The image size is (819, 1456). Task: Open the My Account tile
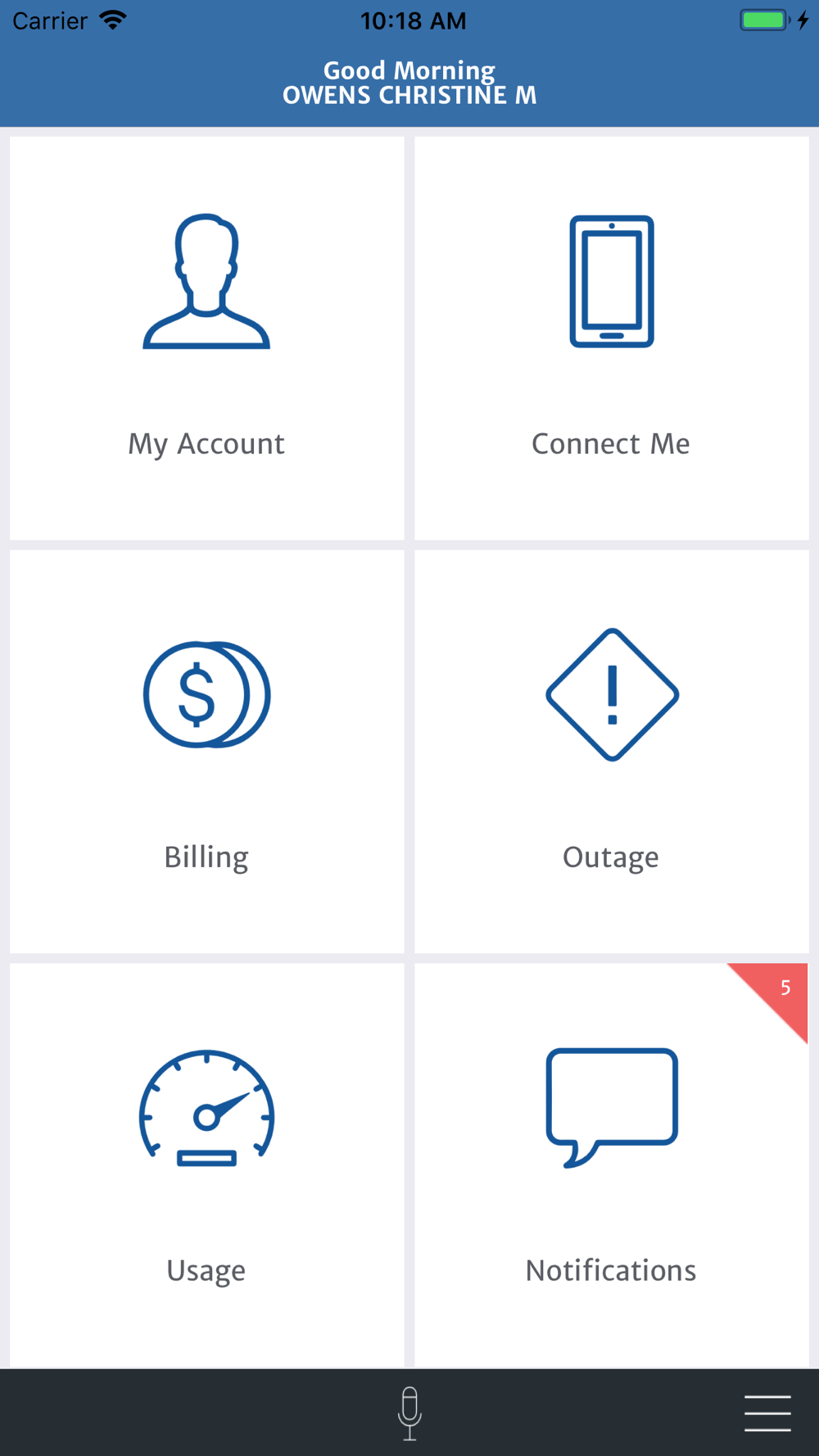[x=206, y=338]
